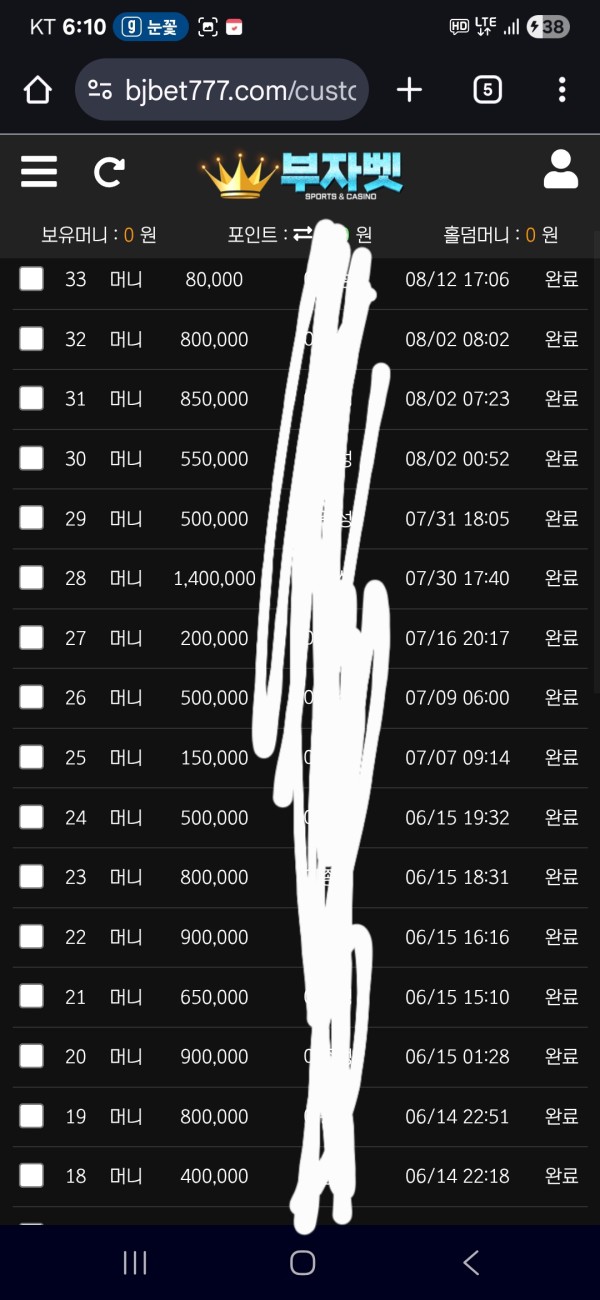Go to the browser home page
Viewport: 600px width, 1300px height.
[x=38, y=90]
